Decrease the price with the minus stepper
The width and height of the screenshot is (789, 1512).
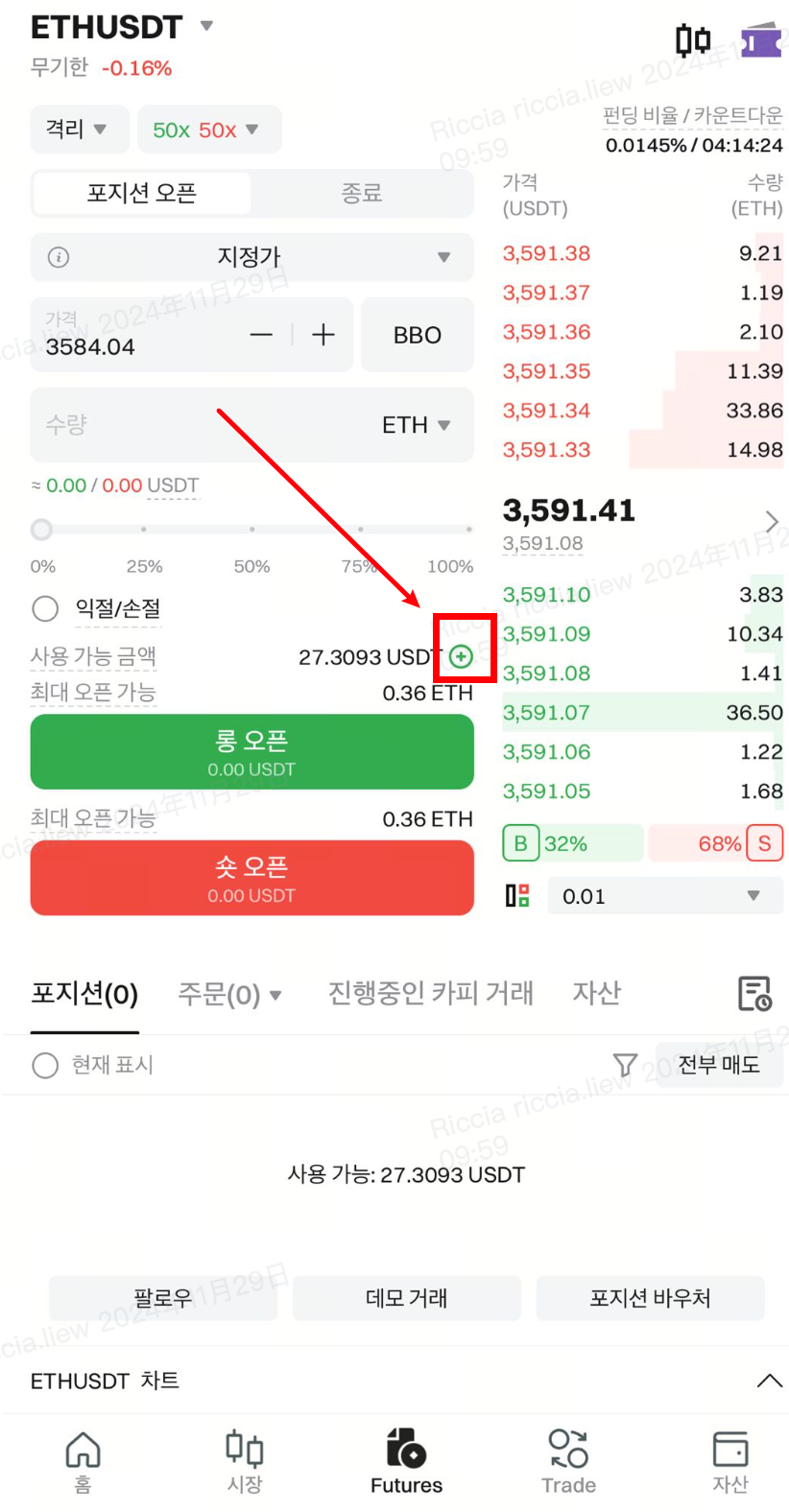click(261, 335)
